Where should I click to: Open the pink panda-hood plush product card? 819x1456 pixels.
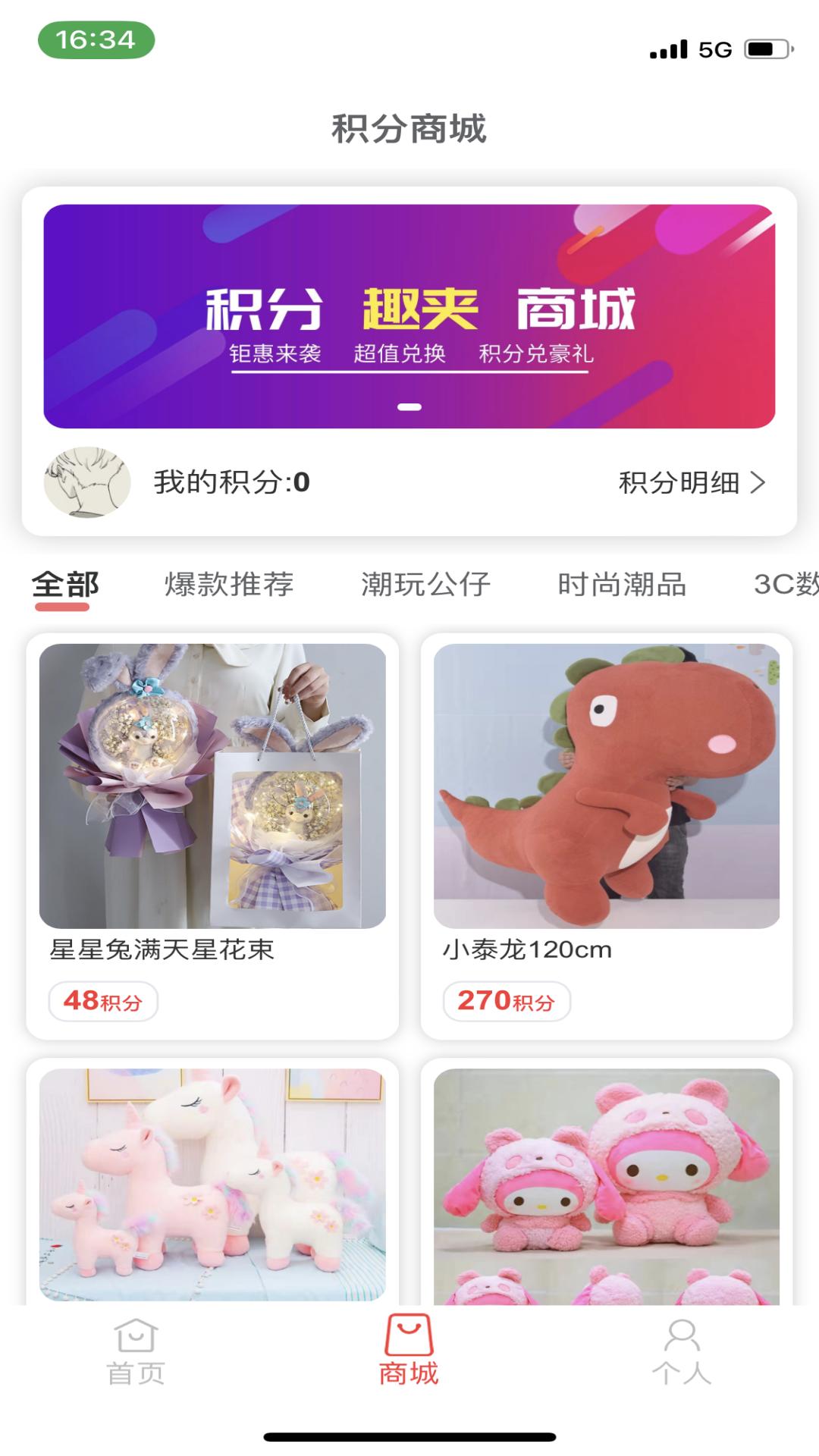(607, 1183)
